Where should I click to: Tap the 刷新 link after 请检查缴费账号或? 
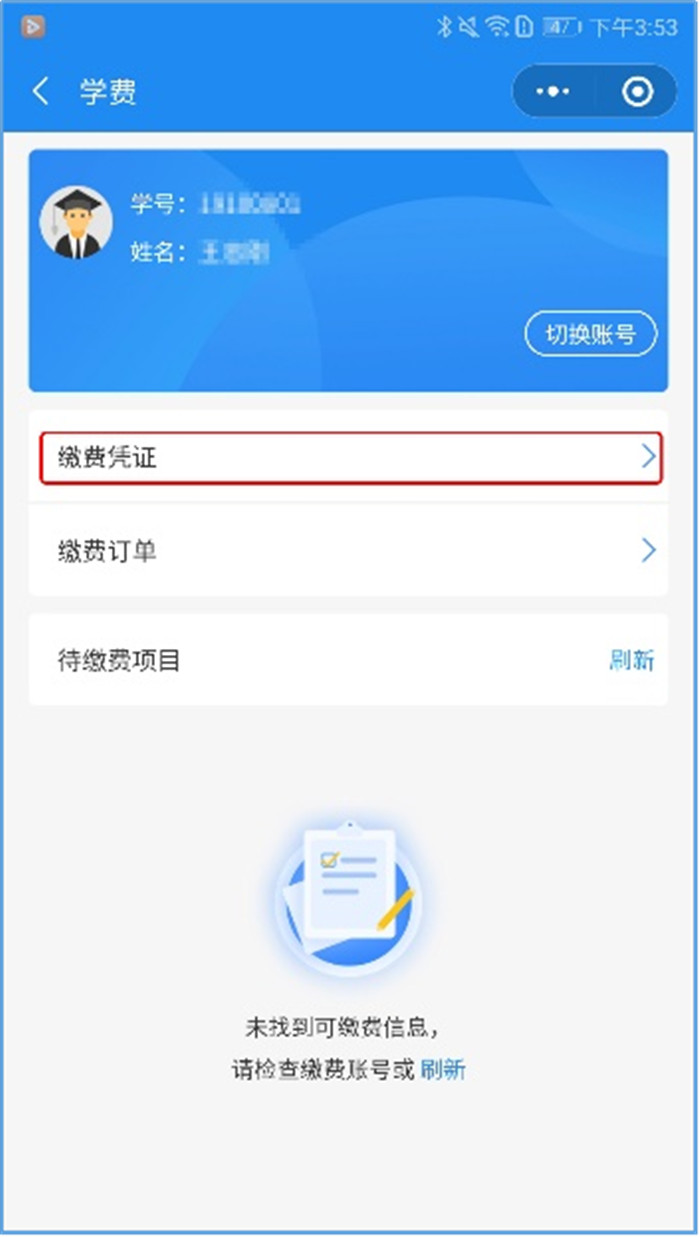(x=443, y=1069)
